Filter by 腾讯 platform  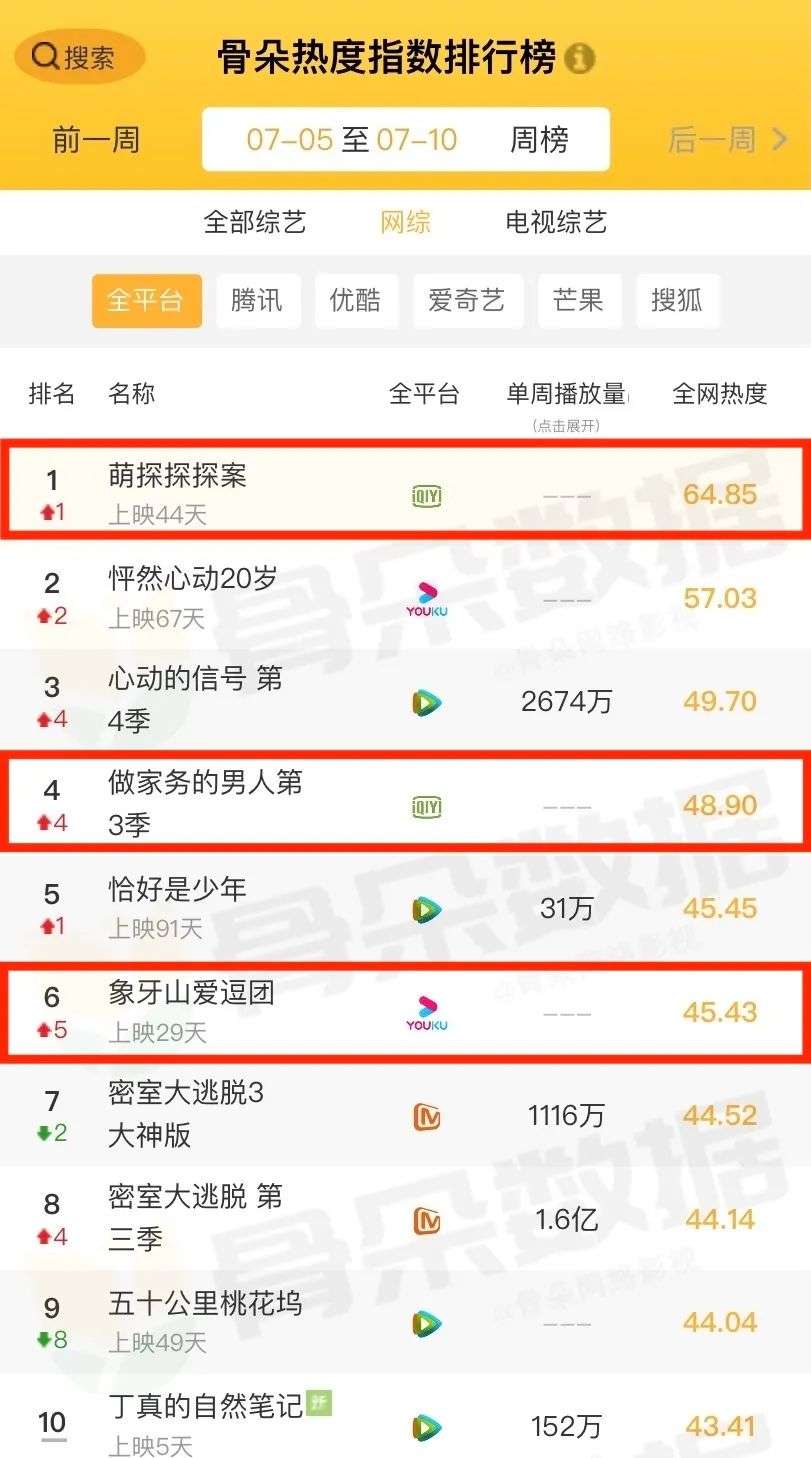[256, 300]
